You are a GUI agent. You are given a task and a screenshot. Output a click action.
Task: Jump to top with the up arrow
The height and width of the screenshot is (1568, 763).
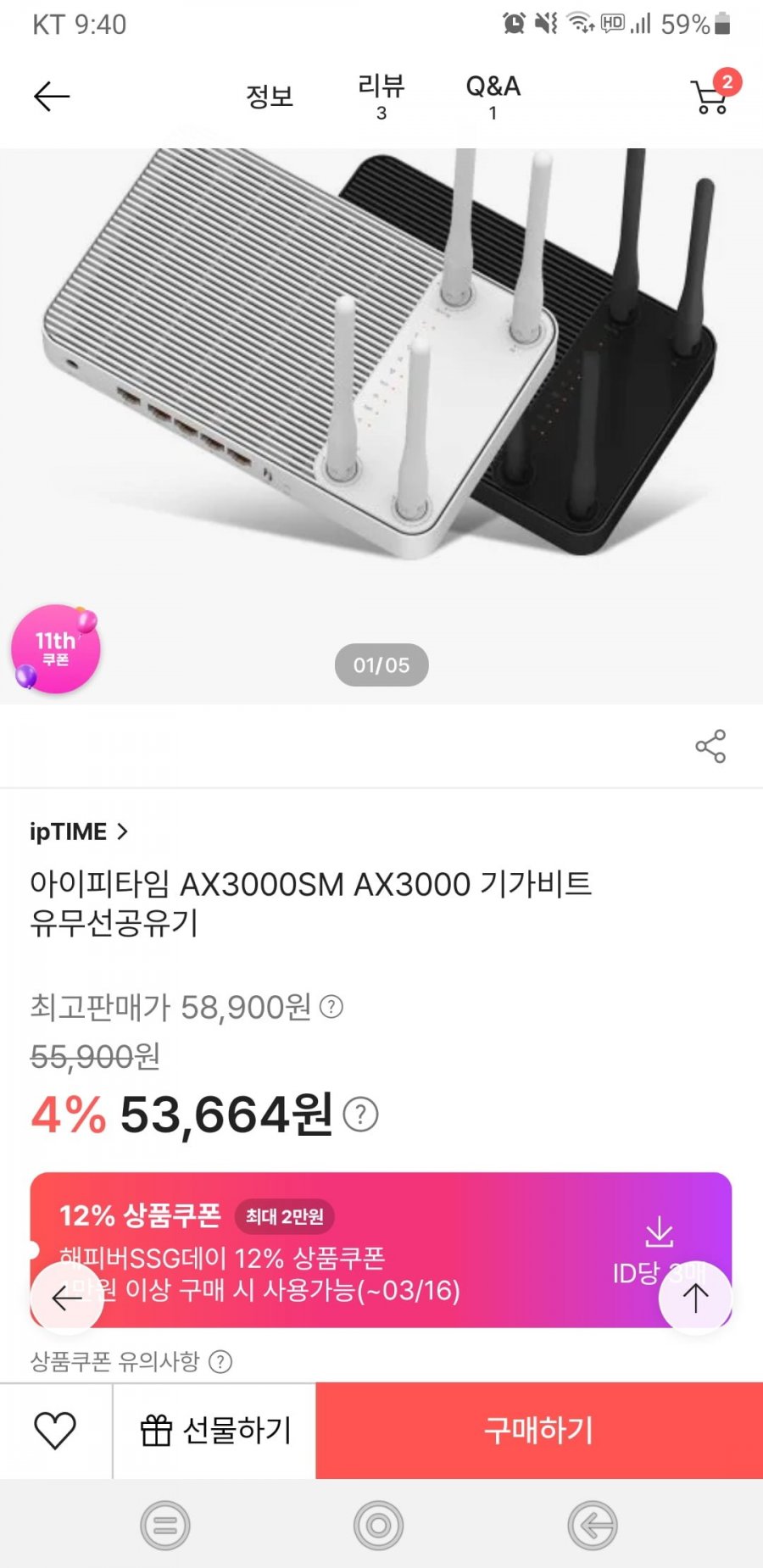(695, 1298)
